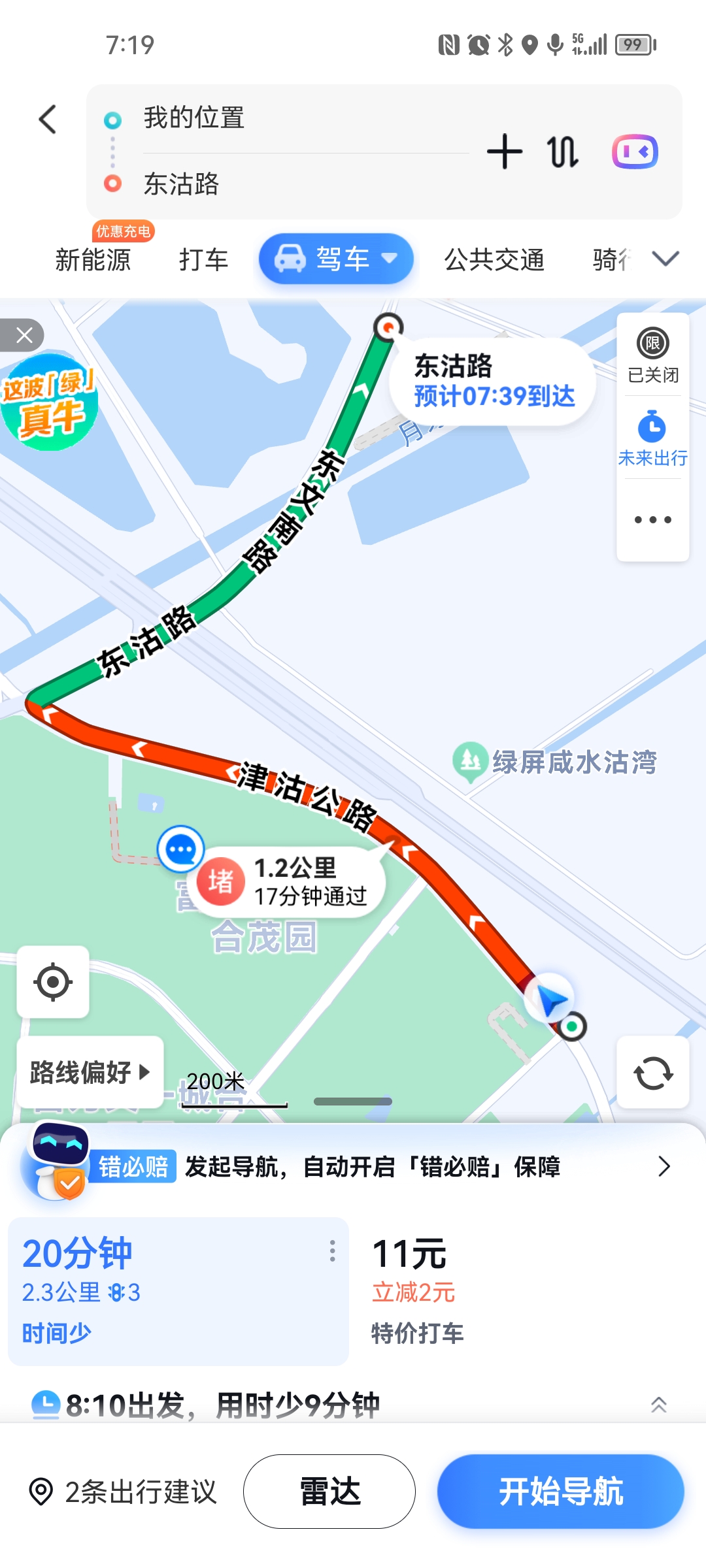706x1568 pixels.
Task: Expand more travel modes chevron
Action: coord(665,259)
